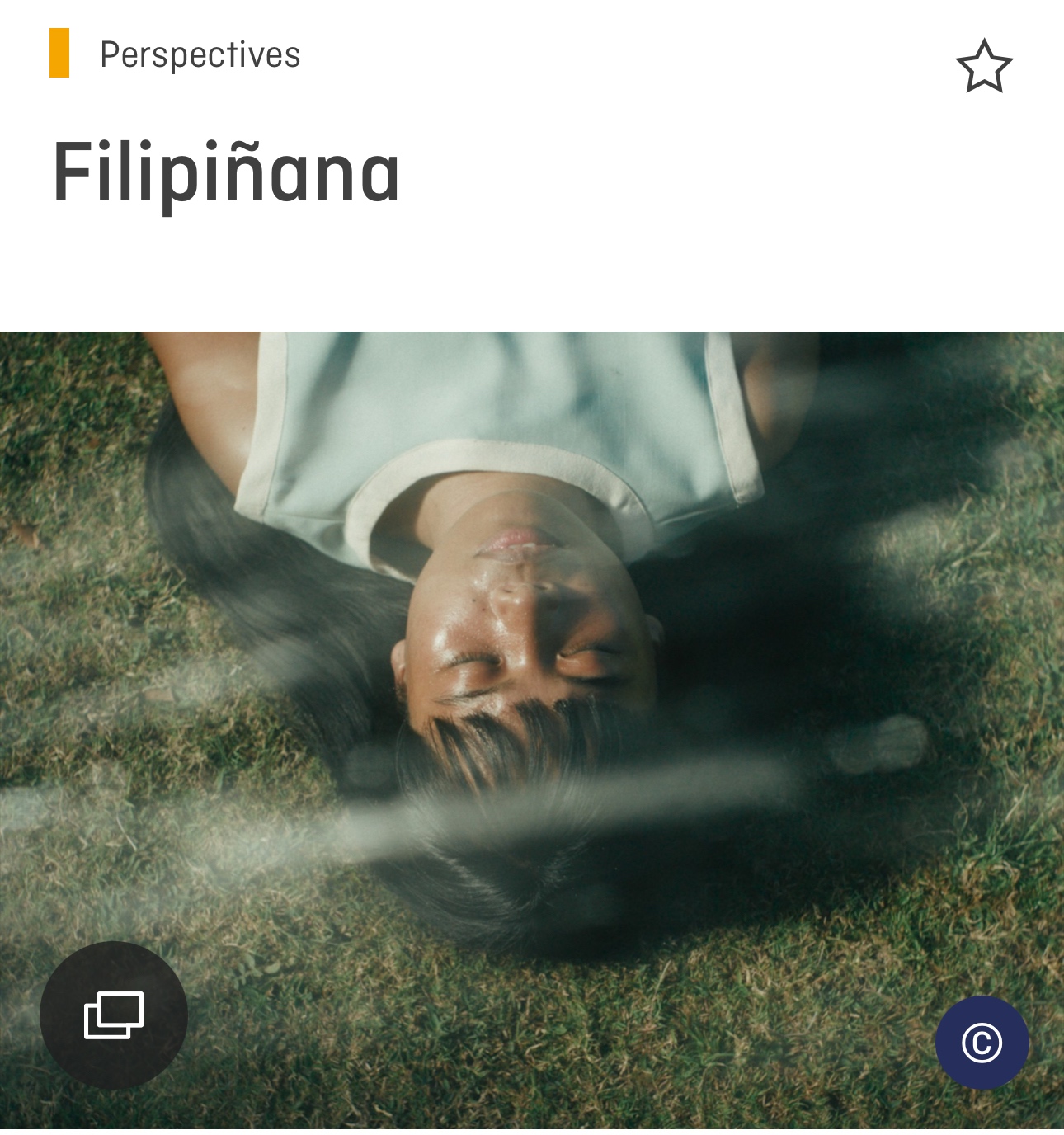Open the image gallery button
Image resolution: width=1064 pixels, height=1135 pixels.
[114, 1015]
